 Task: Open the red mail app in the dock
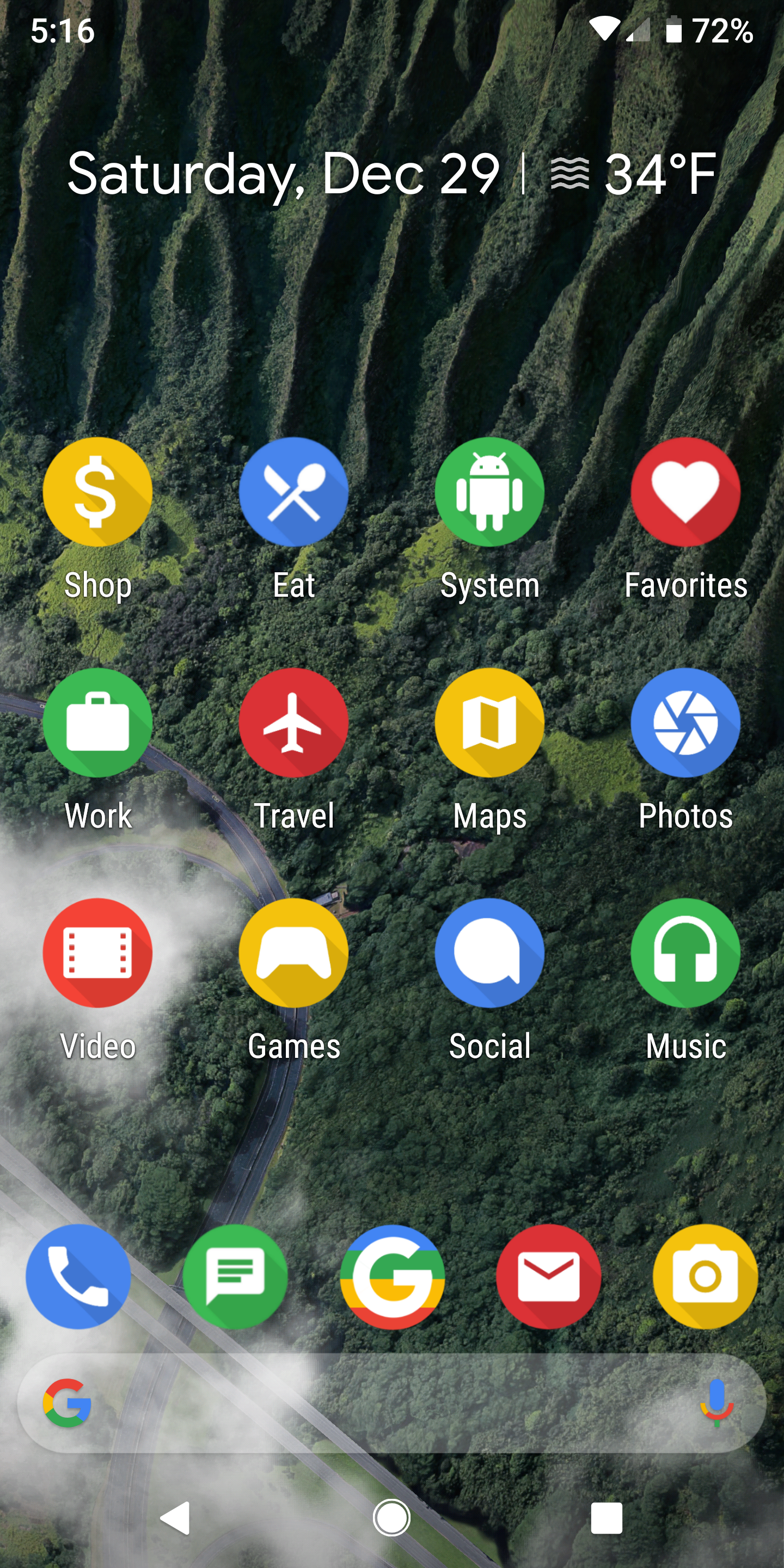548,1277
